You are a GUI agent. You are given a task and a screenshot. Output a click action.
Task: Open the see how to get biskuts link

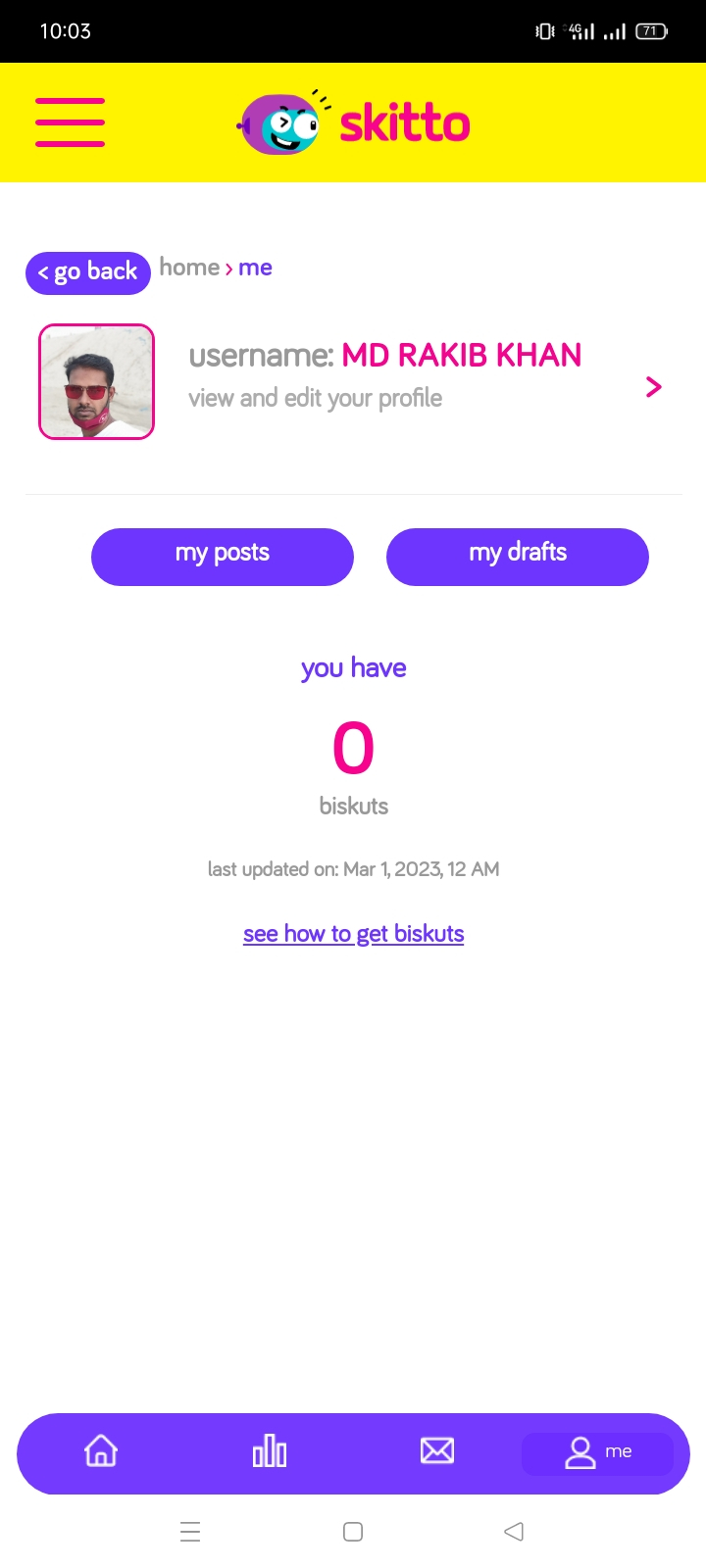tap(353, 934)
